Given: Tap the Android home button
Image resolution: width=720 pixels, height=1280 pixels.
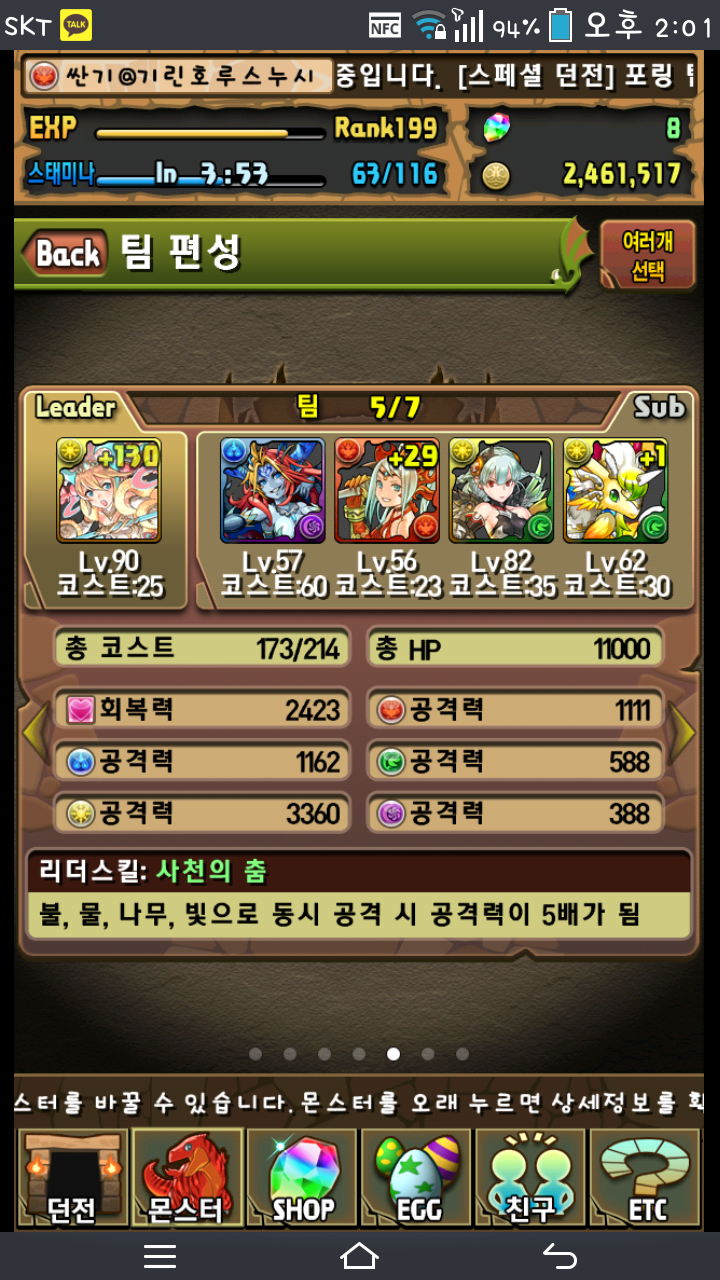Looking at the screenshot, I should coord(360,1256).
